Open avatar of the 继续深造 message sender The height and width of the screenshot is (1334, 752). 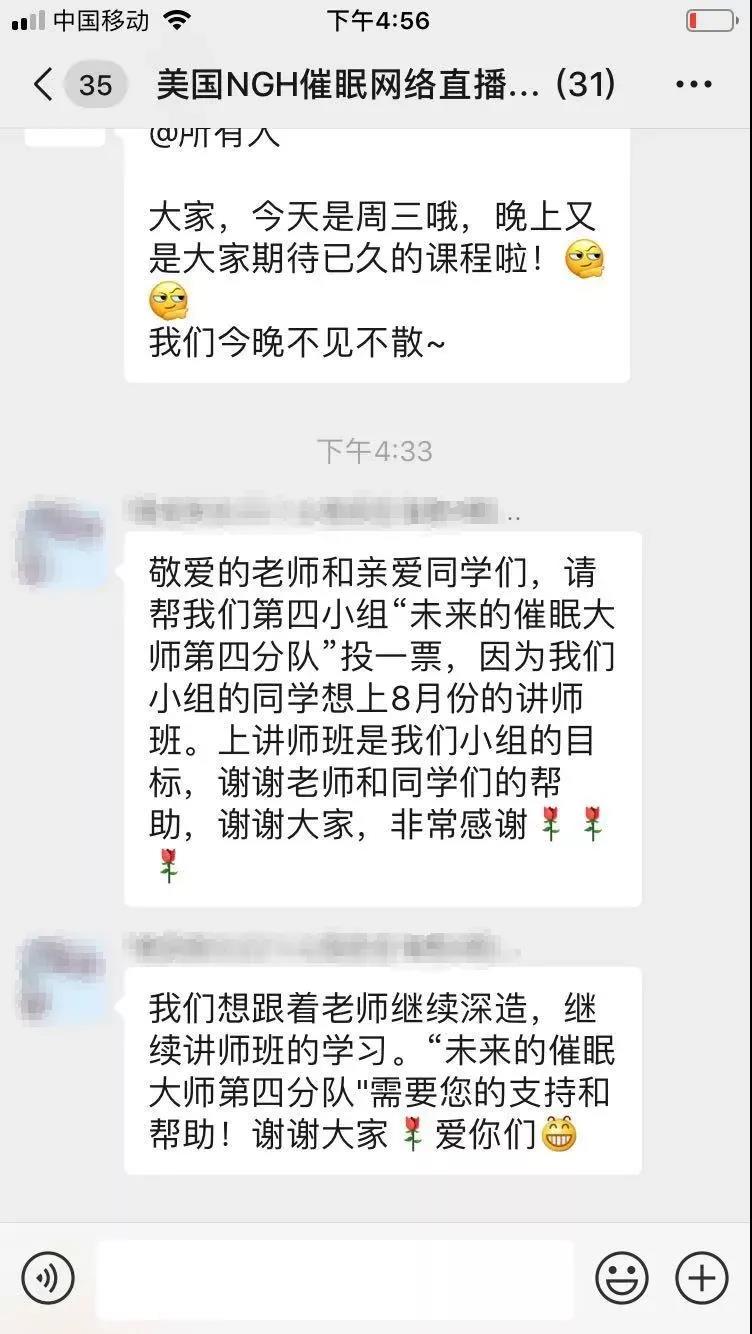point(62,980)
